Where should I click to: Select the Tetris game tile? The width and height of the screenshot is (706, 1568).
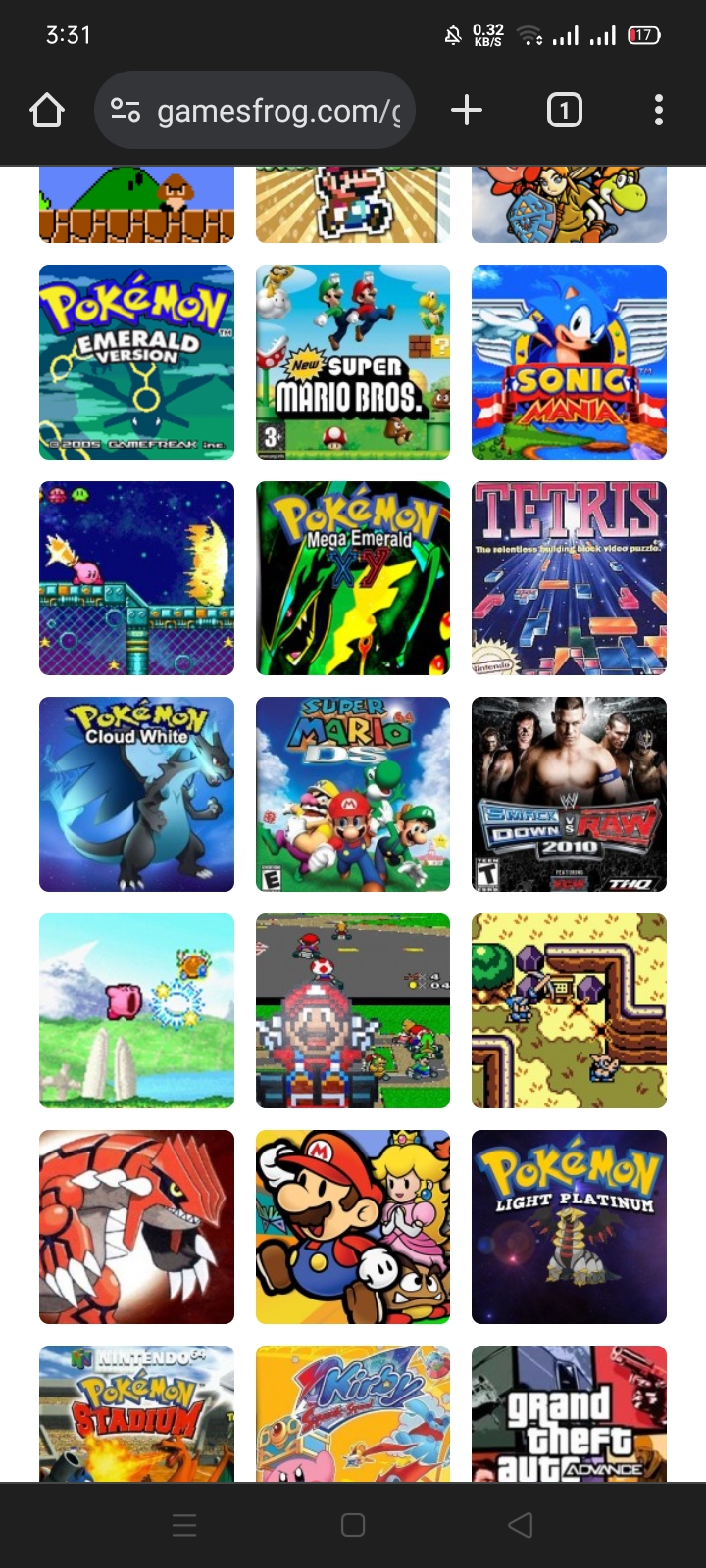[x=569, y=578]
